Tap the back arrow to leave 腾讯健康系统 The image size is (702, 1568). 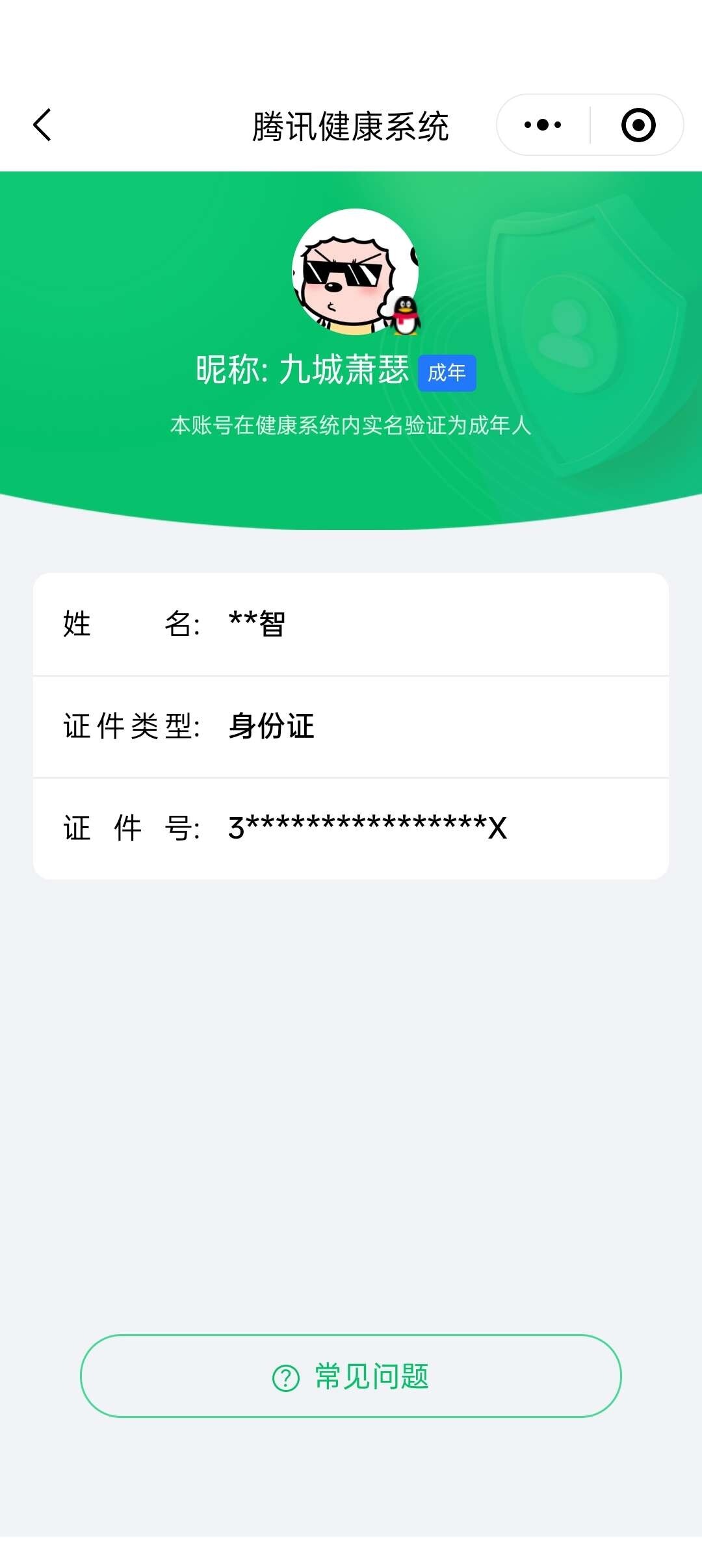(x=42, y=125)
